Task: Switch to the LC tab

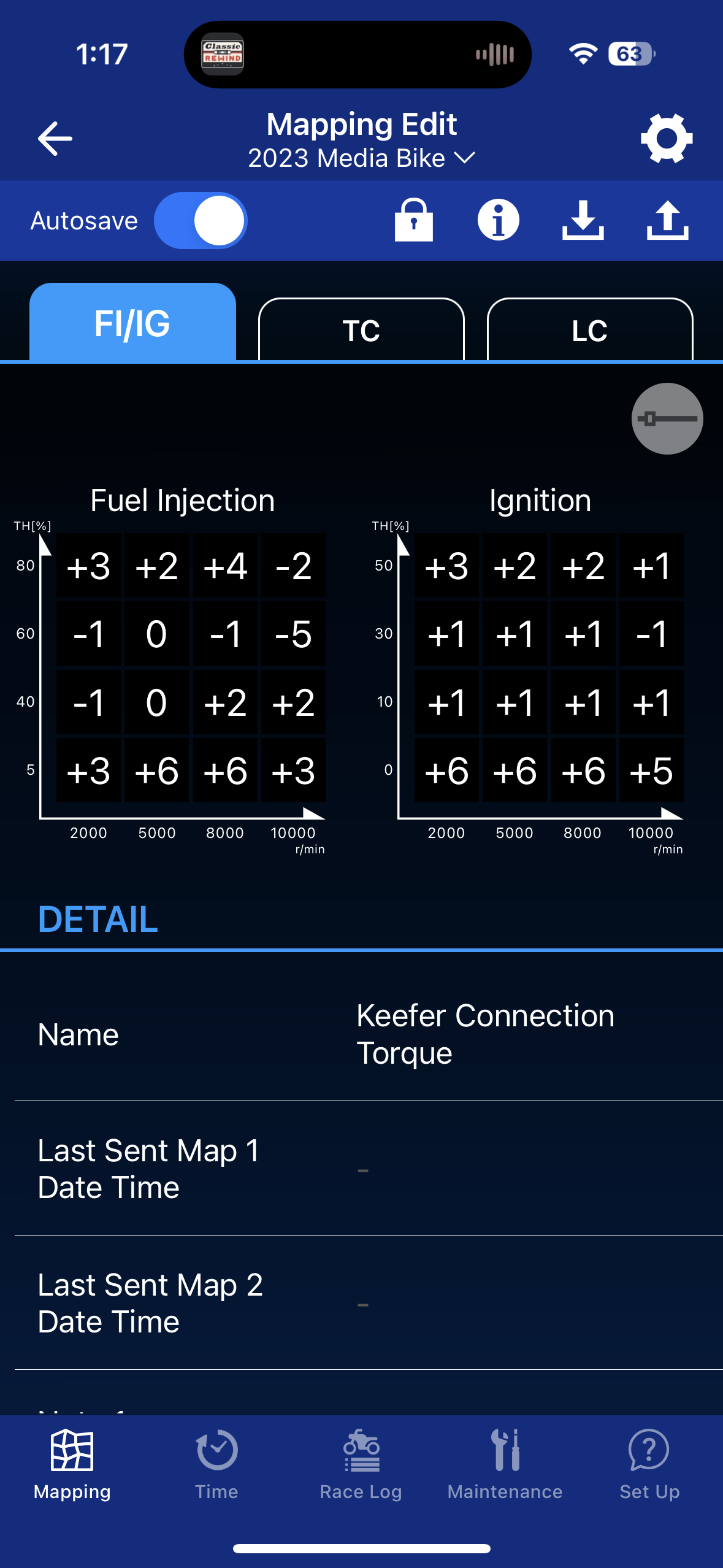Action: point(590,331)
